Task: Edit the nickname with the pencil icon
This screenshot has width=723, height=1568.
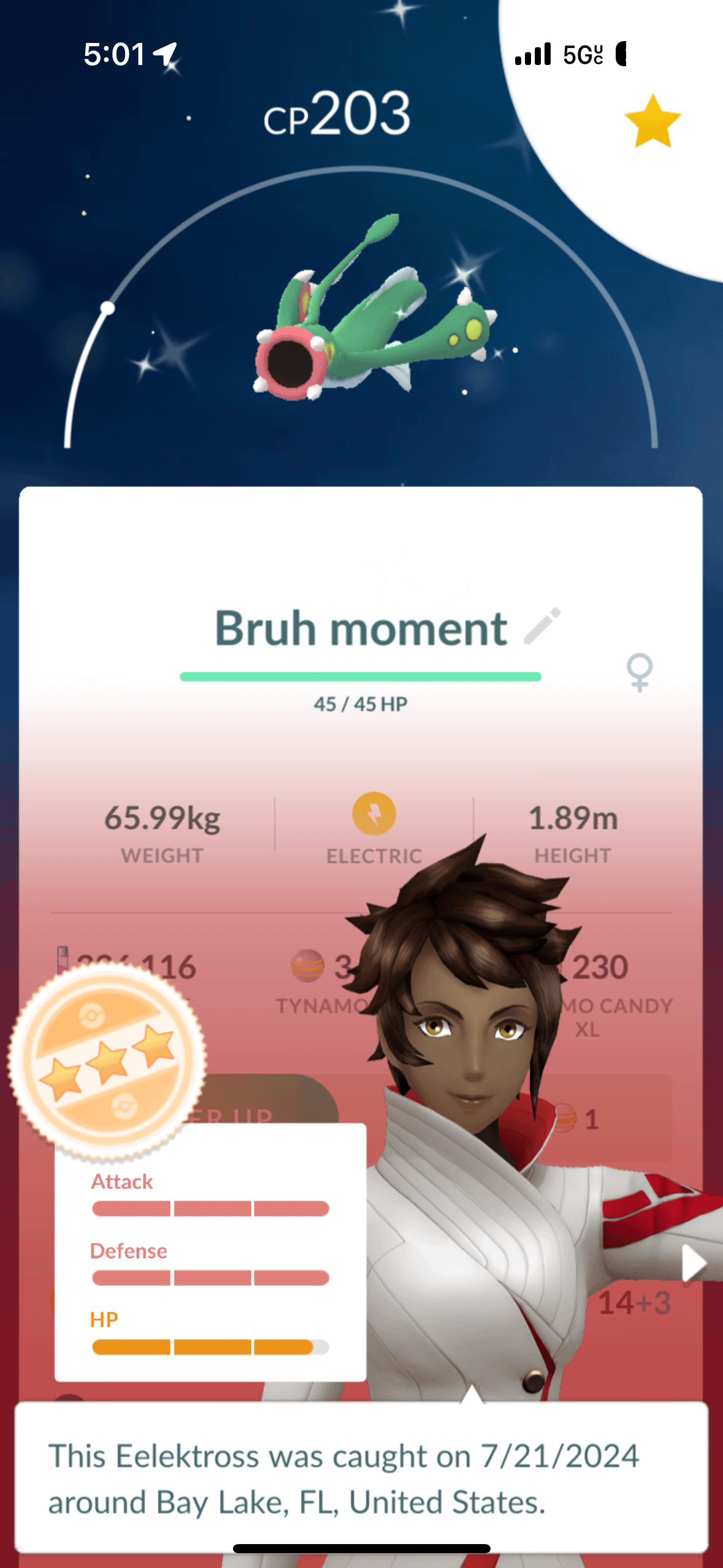Action: [x=542, y=626]
